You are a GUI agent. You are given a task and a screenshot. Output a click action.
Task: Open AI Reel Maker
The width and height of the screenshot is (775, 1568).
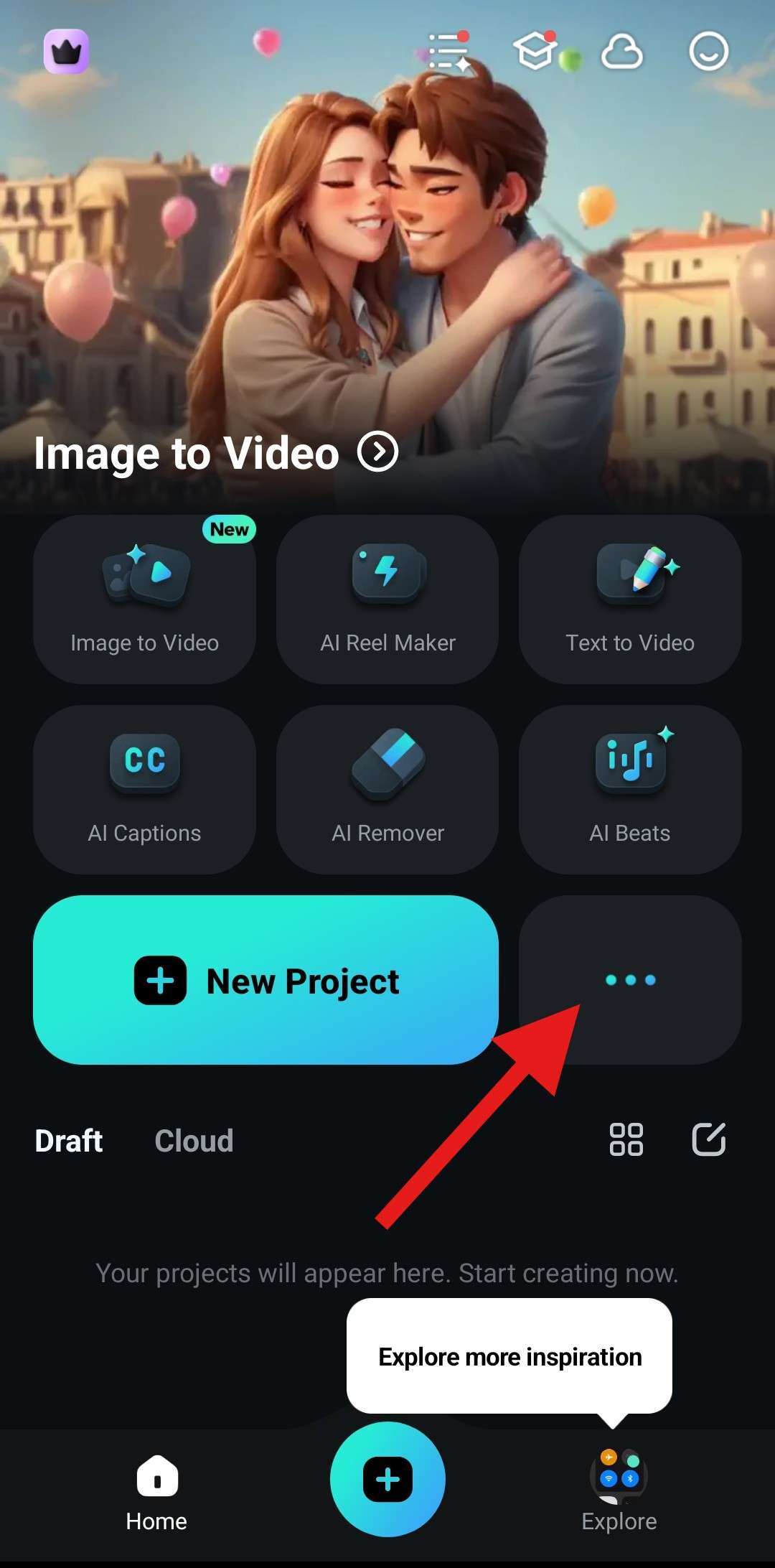coord(387,599)
